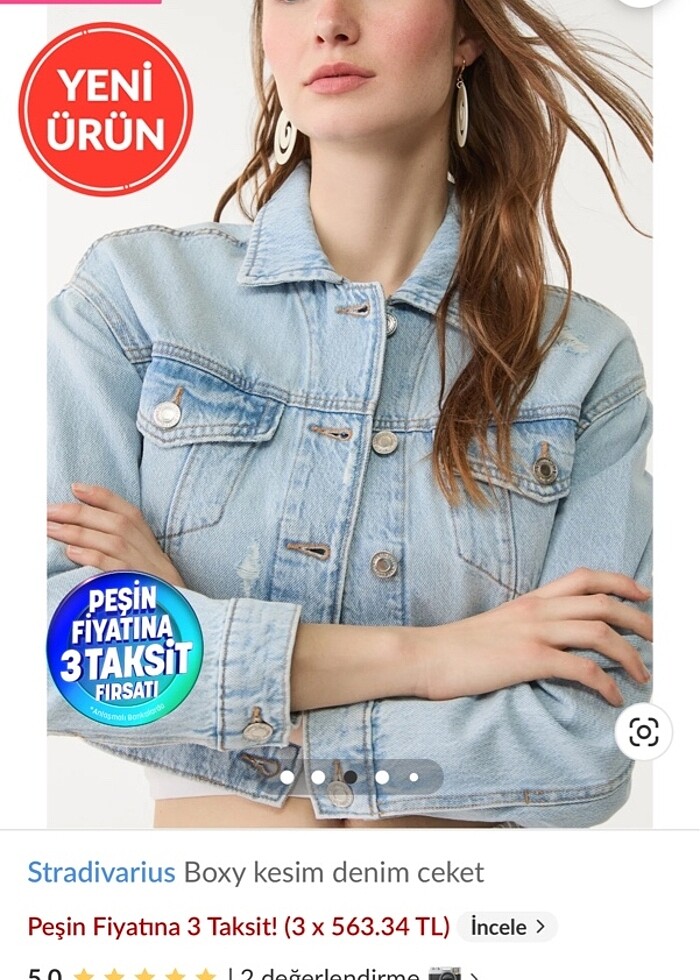Screen dimensions: 700x980
Task: Open visual search for similar products
Action: [643, 732]
